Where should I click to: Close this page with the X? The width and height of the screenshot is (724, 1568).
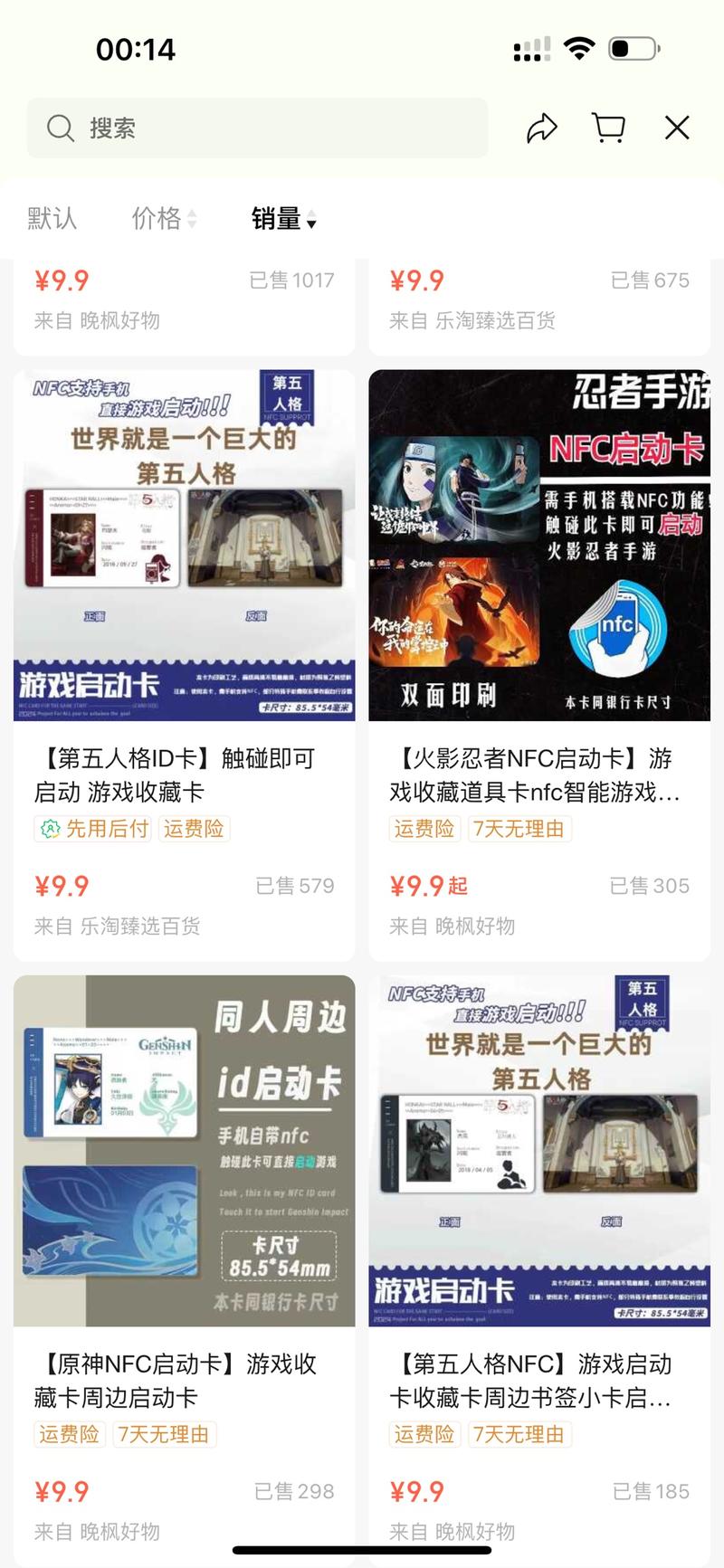tap(677, 128)
